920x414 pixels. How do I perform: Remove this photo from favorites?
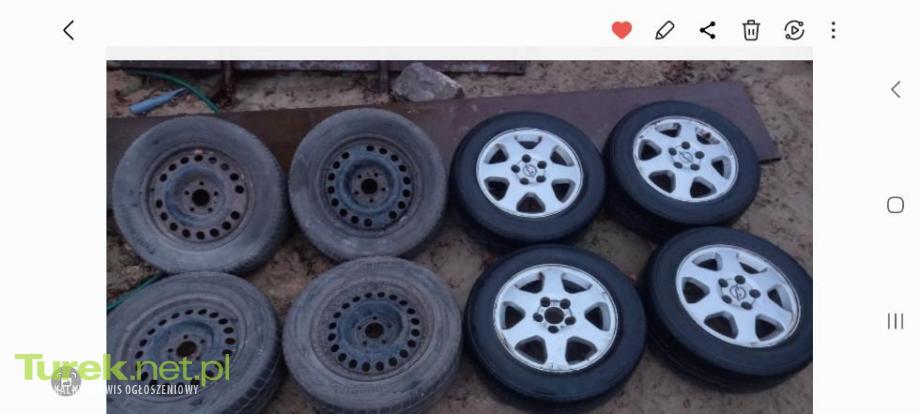pyautogui.click(x=622, y=30)
